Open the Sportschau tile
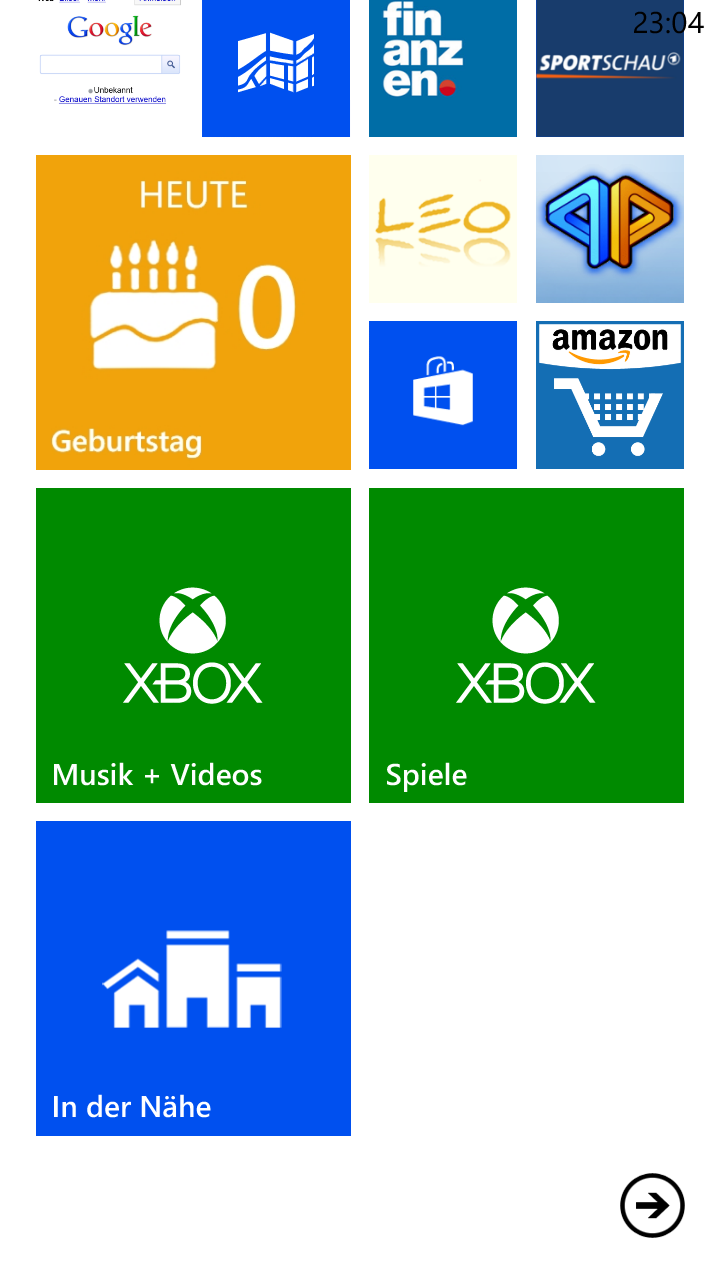 click(610, 68)
